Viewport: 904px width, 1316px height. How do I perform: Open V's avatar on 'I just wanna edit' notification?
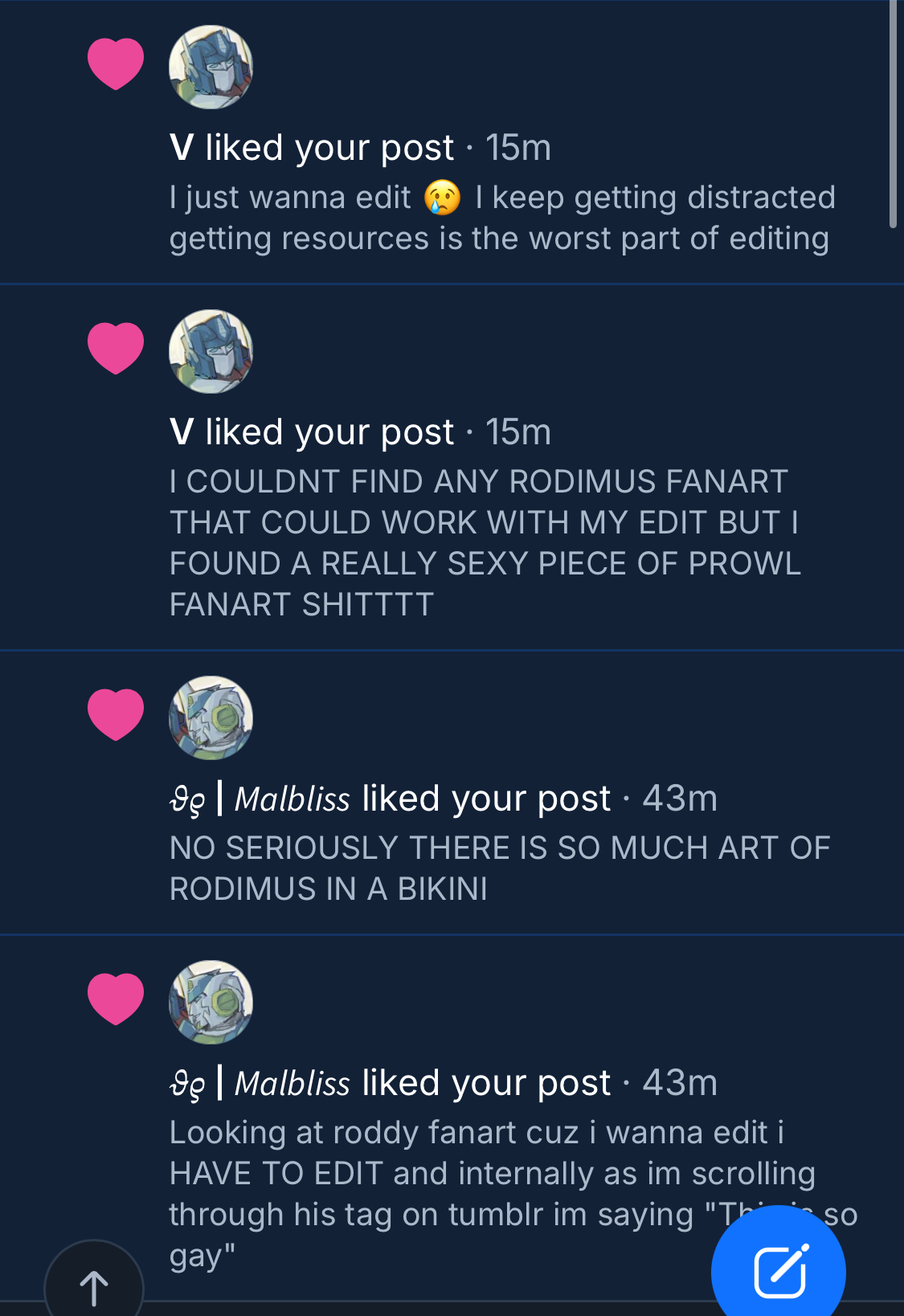(x=211, y=67)
